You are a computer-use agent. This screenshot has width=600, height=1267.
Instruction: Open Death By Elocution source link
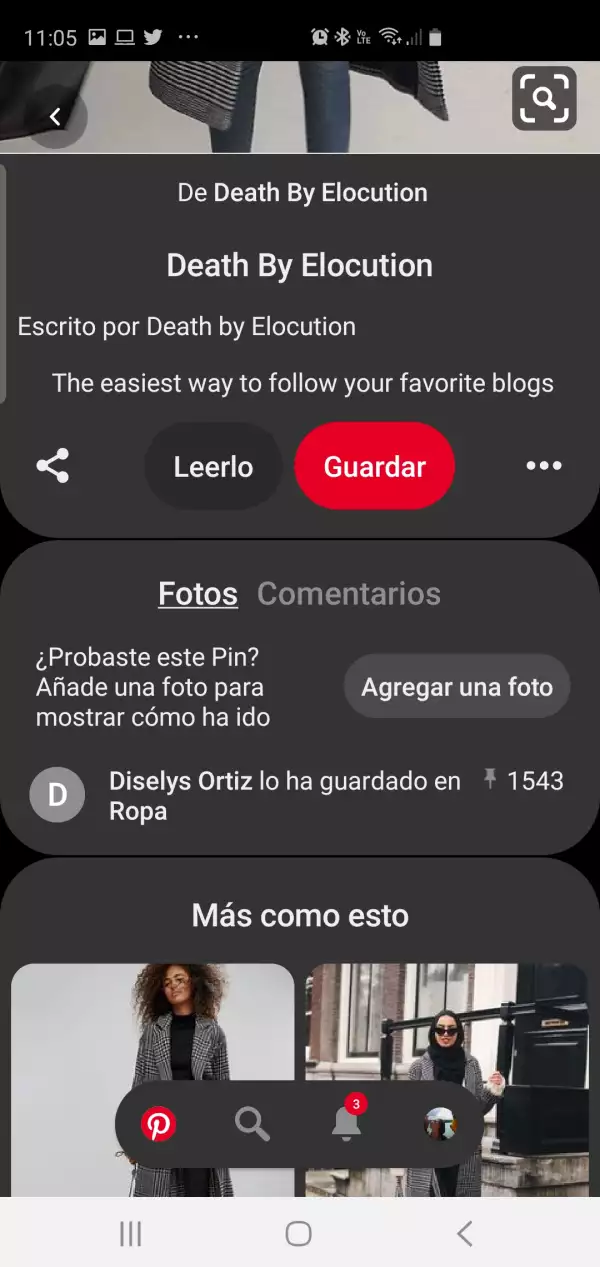(x=320, y=193)
